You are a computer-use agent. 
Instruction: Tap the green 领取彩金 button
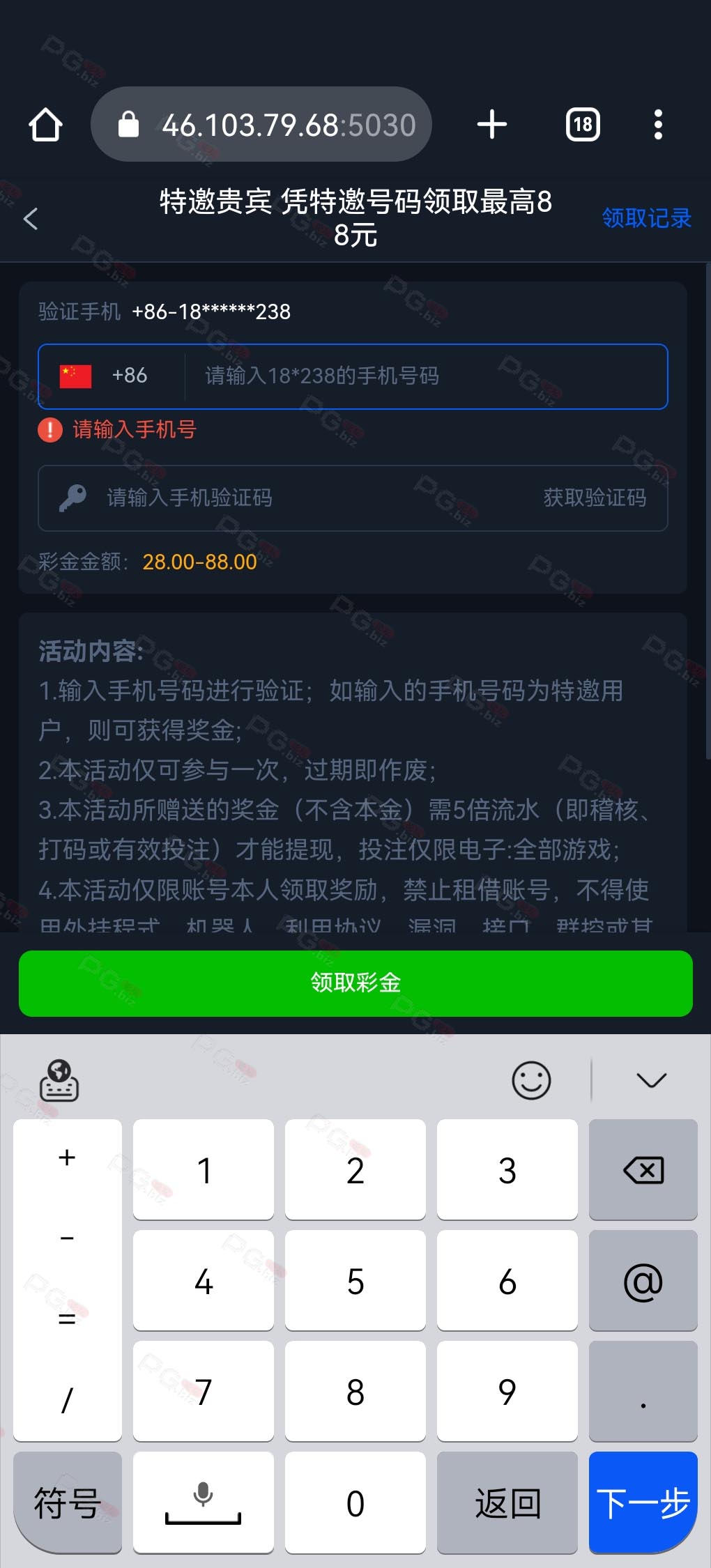[x=355, y=983]
